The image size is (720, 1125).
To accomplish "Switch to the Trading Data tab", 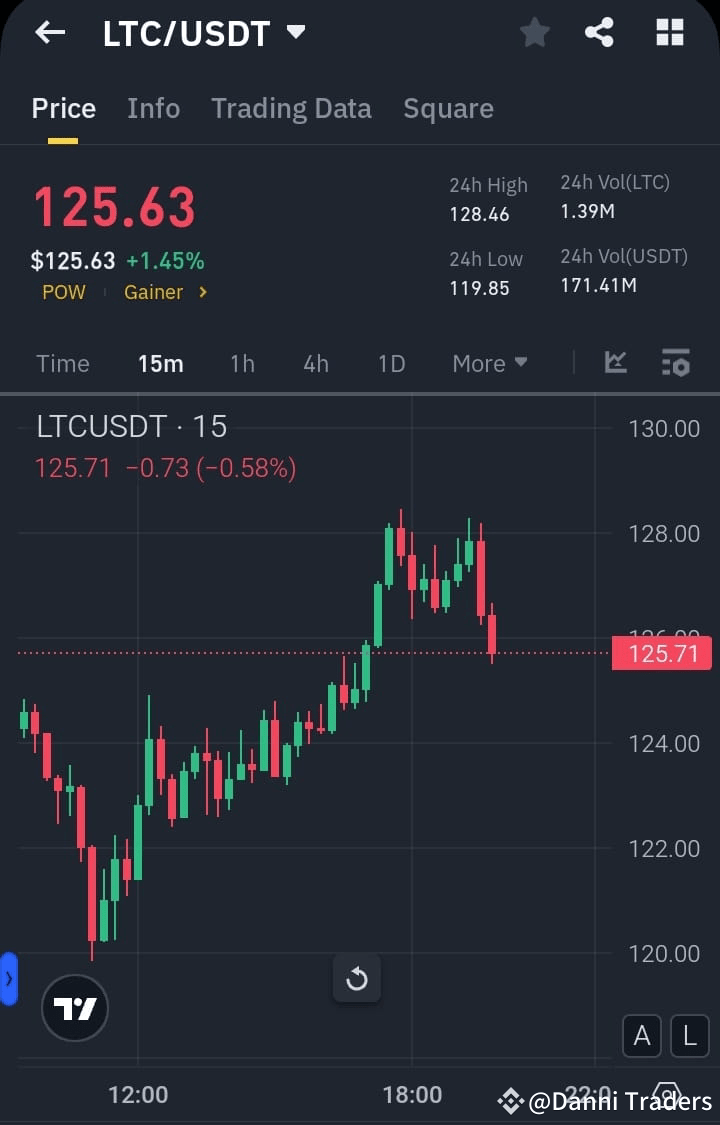I will 291,108.
